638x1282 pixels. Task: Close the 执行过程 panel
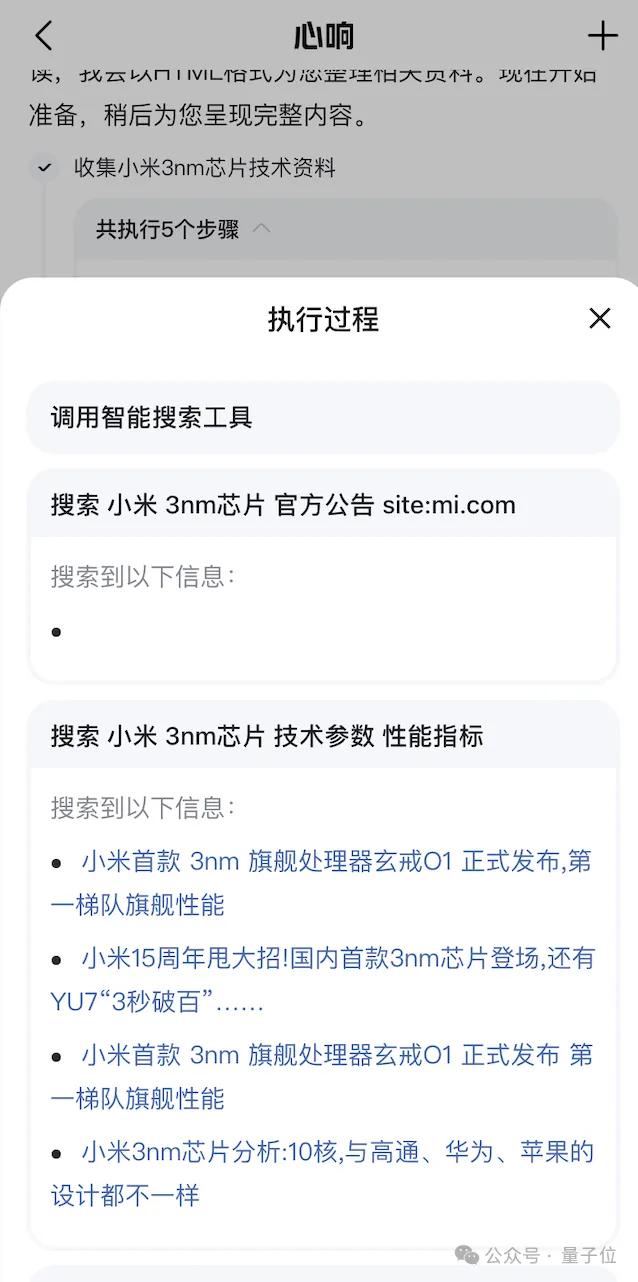[x=599, y=319]
